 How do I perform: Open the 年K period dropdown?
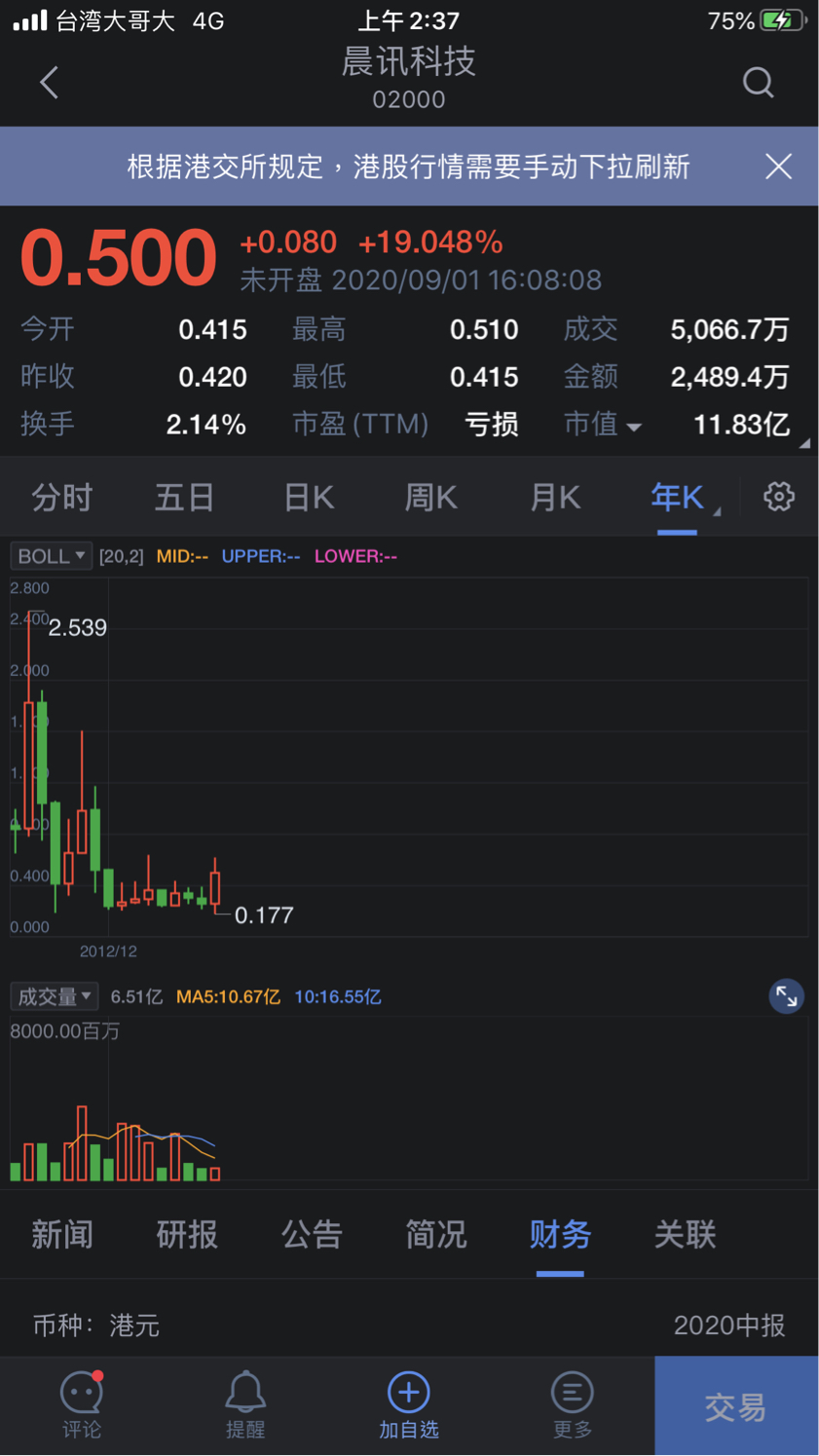pos(680,498)
